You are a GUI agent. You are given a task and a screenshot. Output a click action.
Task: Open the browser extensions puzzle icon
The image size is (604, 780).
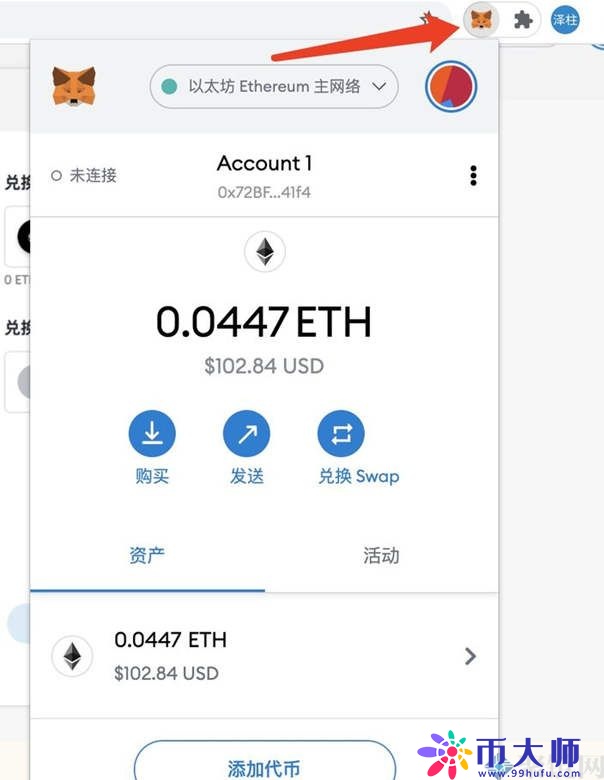[522, 20]
